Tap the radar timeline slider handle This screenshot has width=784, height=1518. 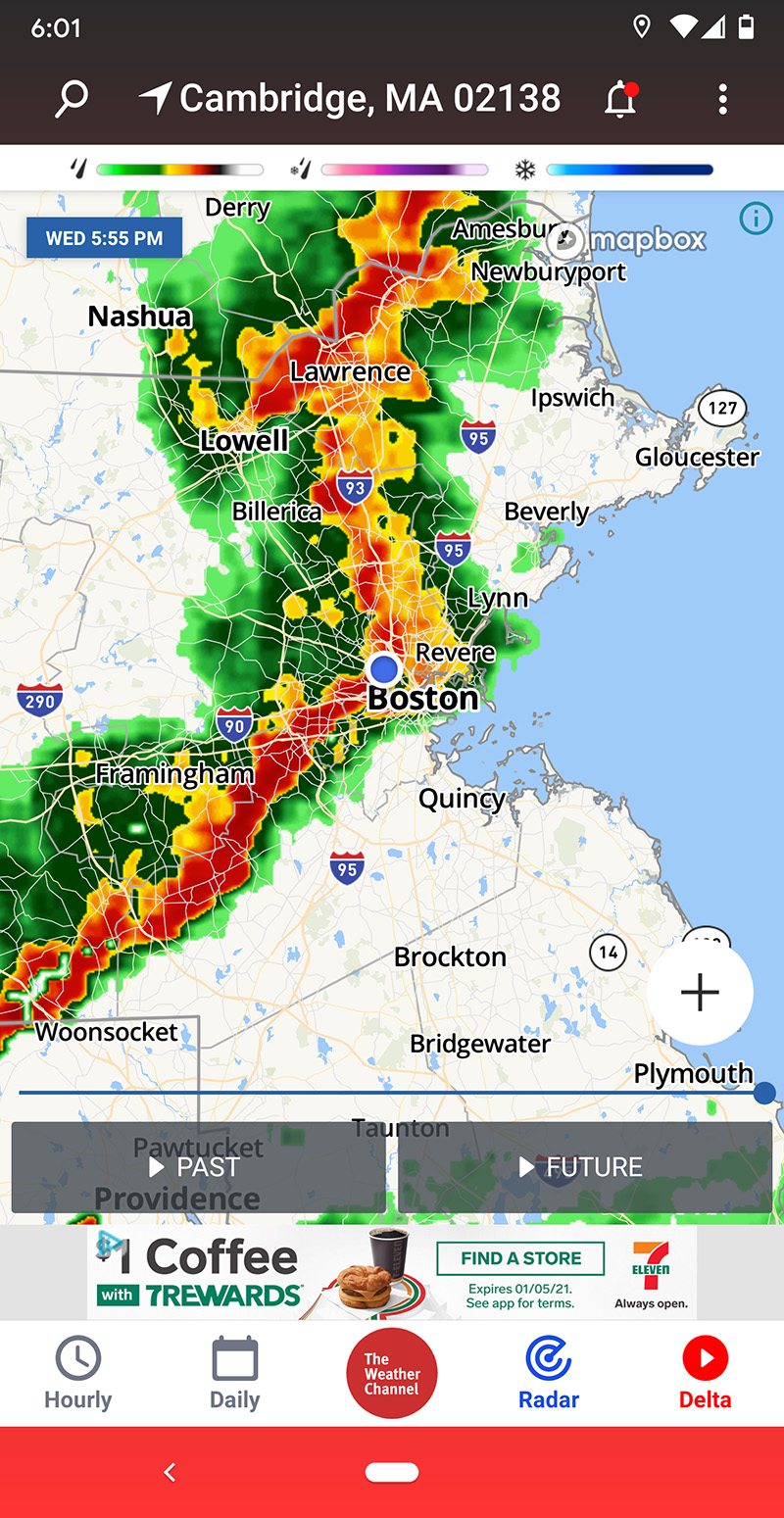coord(764,1092)
